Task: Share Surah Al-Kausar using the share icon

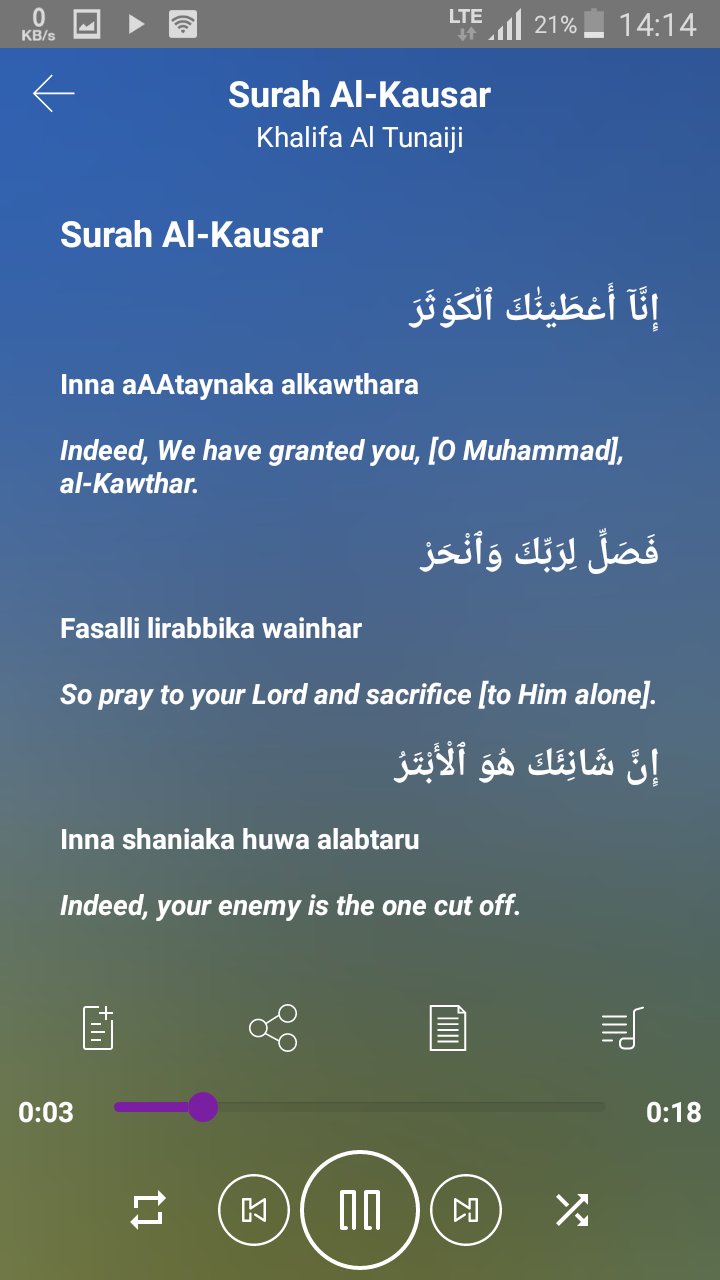Action: 274,1024
